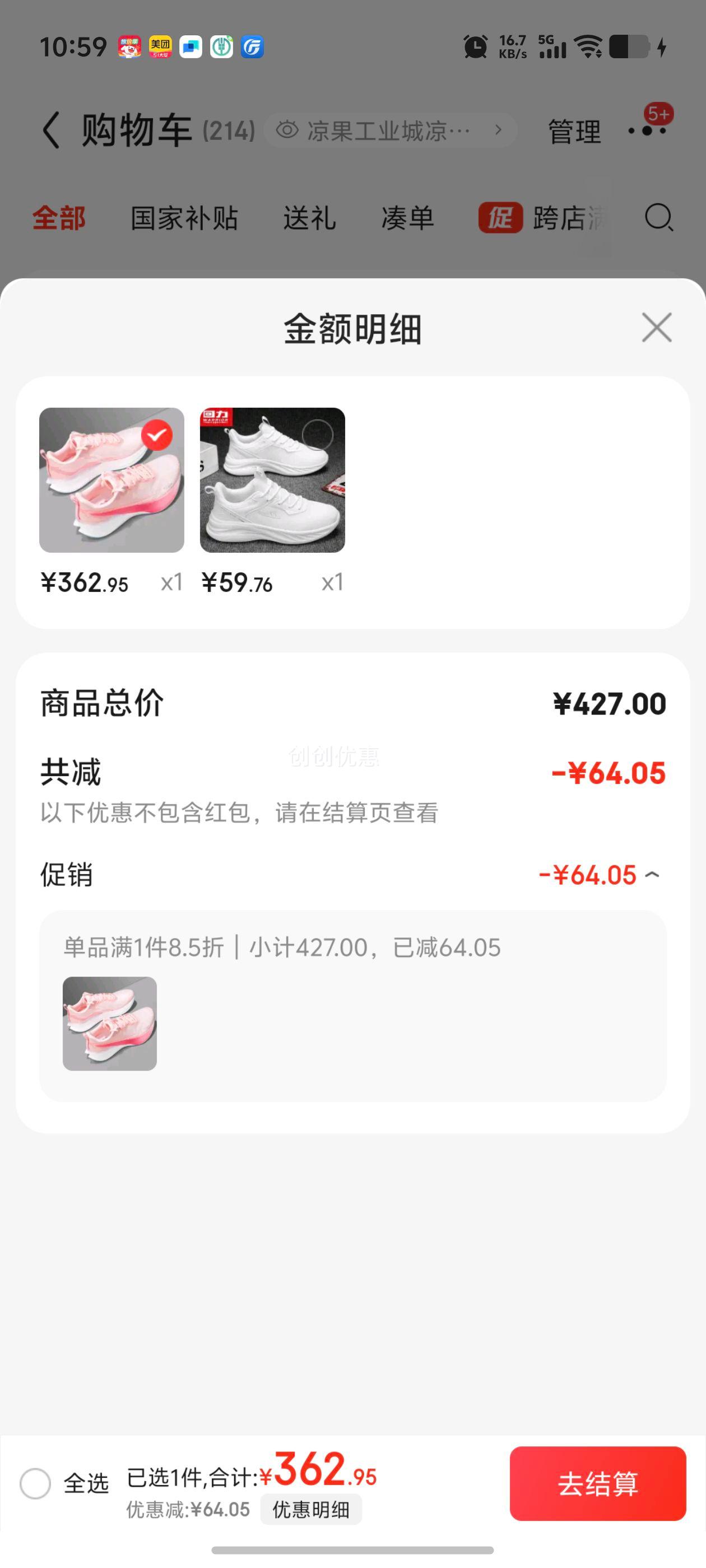Viewport: 706px width, 1568px height.
Task: Switch to the 凑单 tab
Action: point(407,218)
